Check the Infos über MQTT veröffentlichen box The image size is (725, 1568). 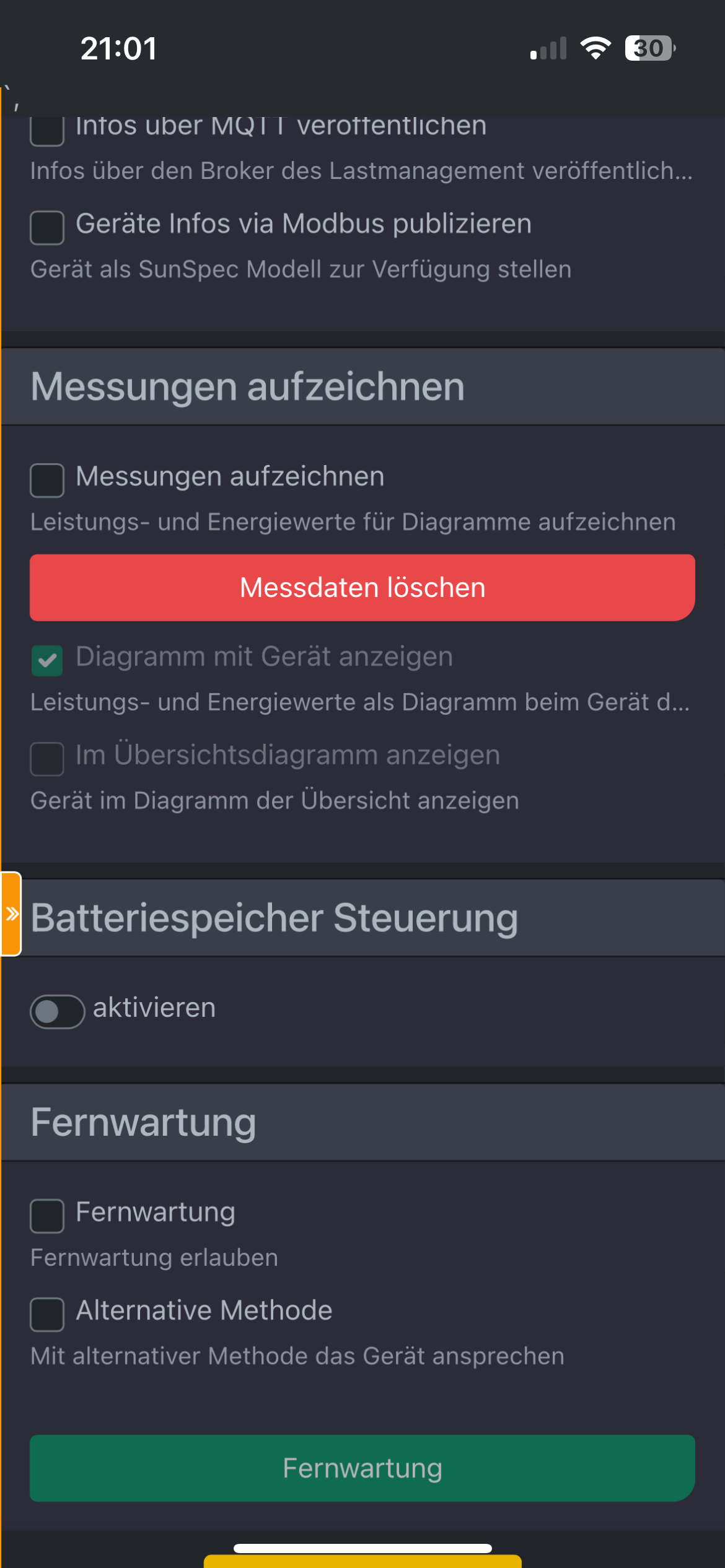tap(47, 131)
